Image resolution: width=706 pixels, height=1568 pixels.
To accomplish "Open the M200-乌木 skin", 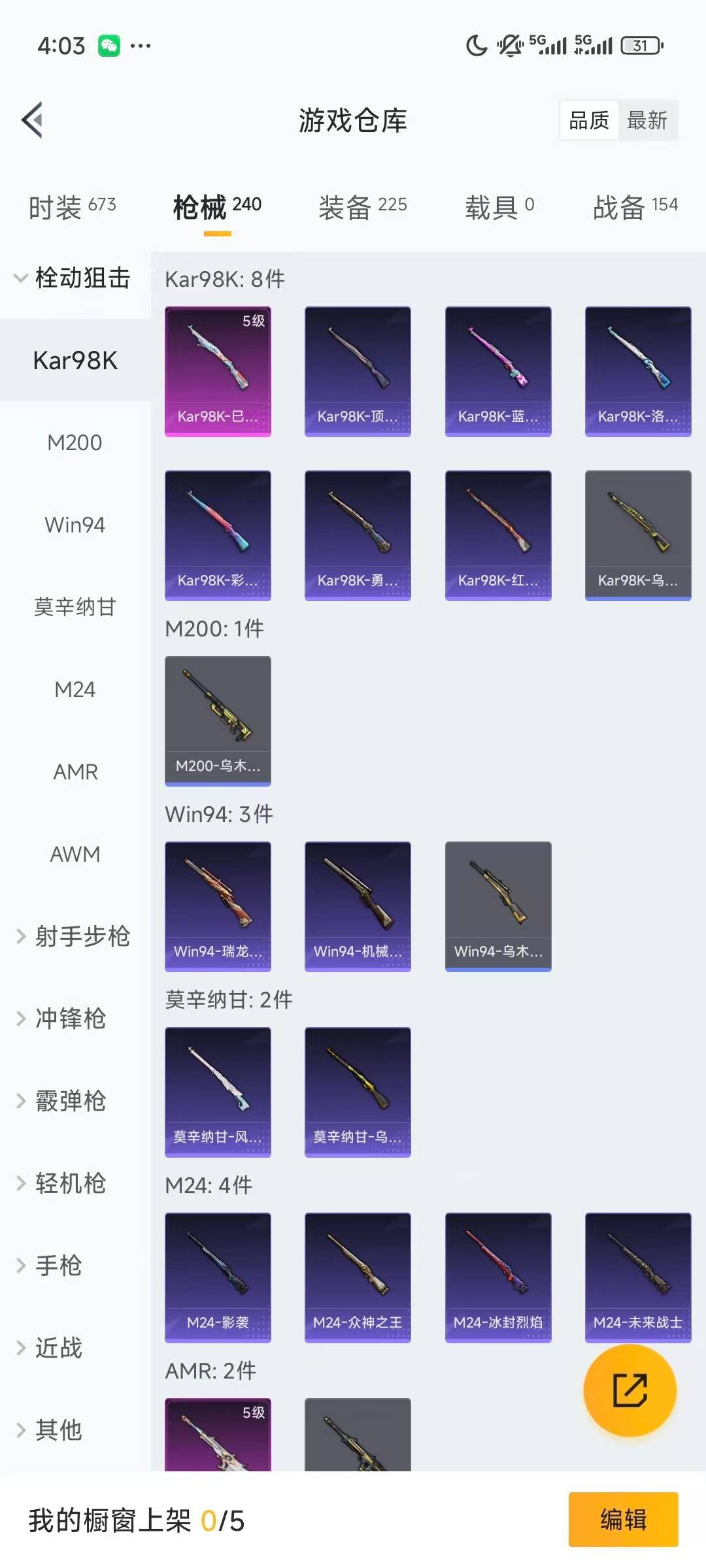I will point(218,721).
